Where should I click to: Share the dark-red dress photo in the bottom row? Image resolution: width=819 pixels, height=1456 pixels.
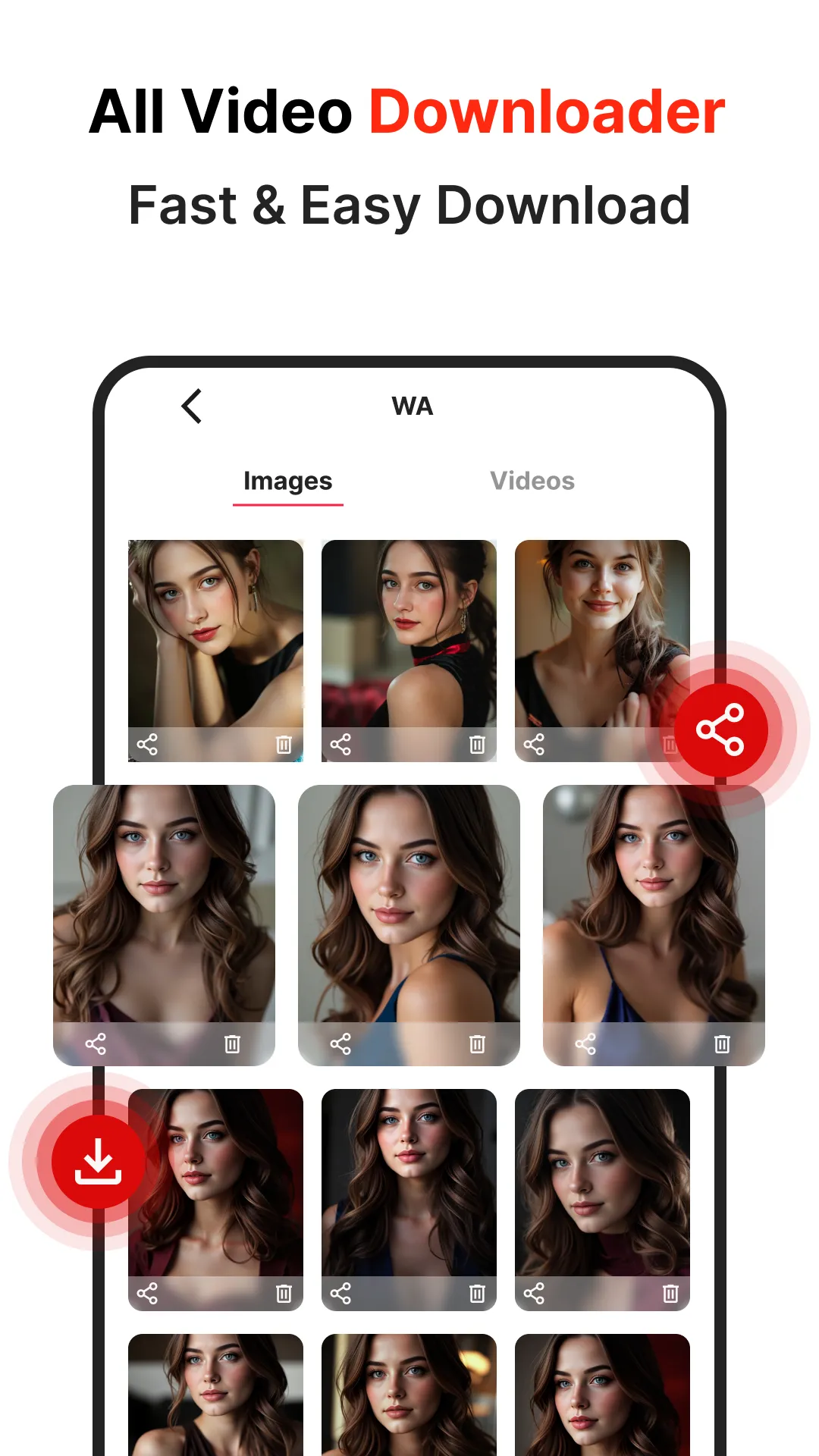click(149, 1293)
